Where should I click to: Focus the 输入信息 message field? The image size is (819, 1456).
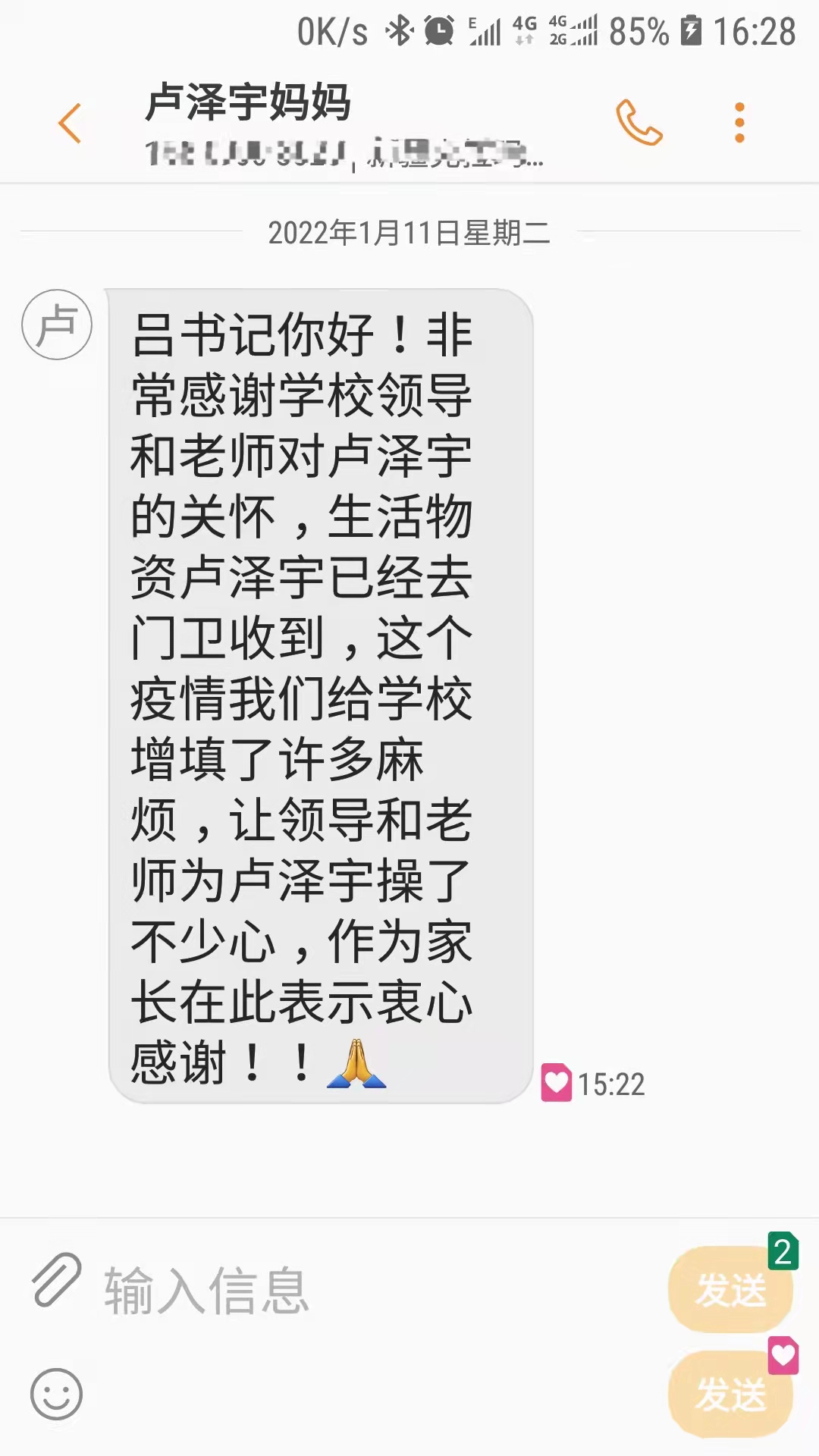(379, 1289)
